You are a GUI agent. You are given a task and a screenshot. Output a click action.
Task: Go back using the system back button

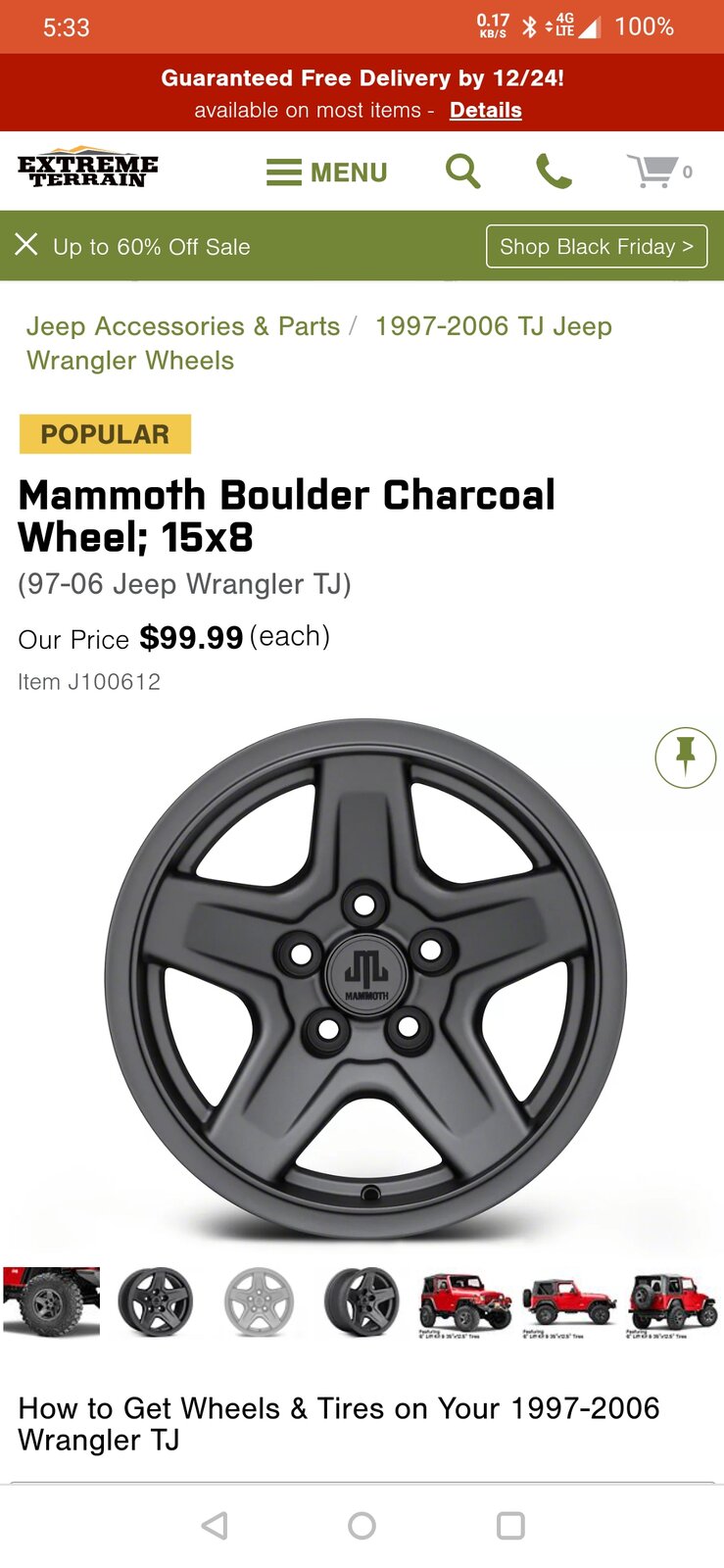point(215,1525)
